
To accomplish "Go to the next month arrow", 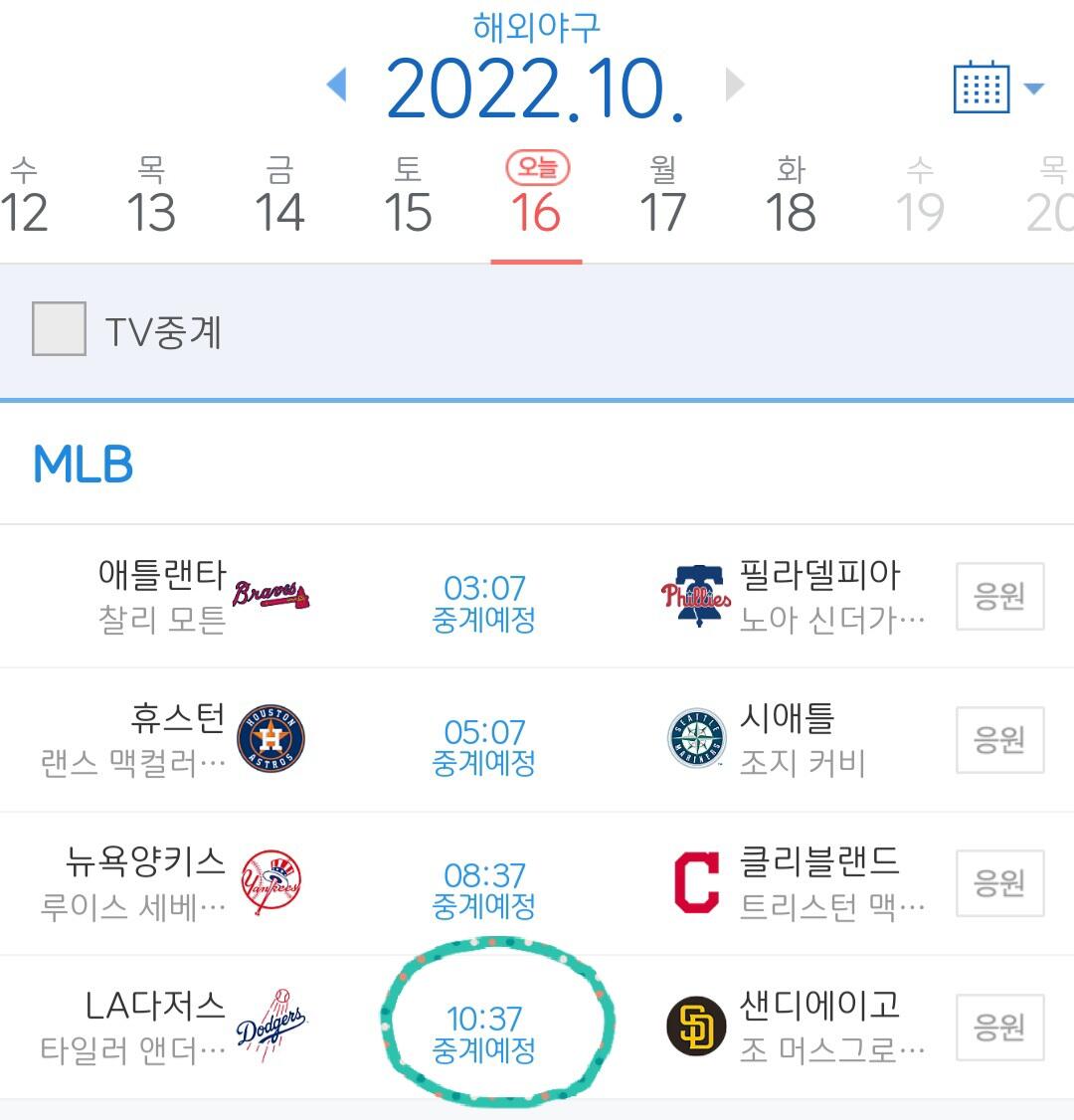I will pos(735,86).
